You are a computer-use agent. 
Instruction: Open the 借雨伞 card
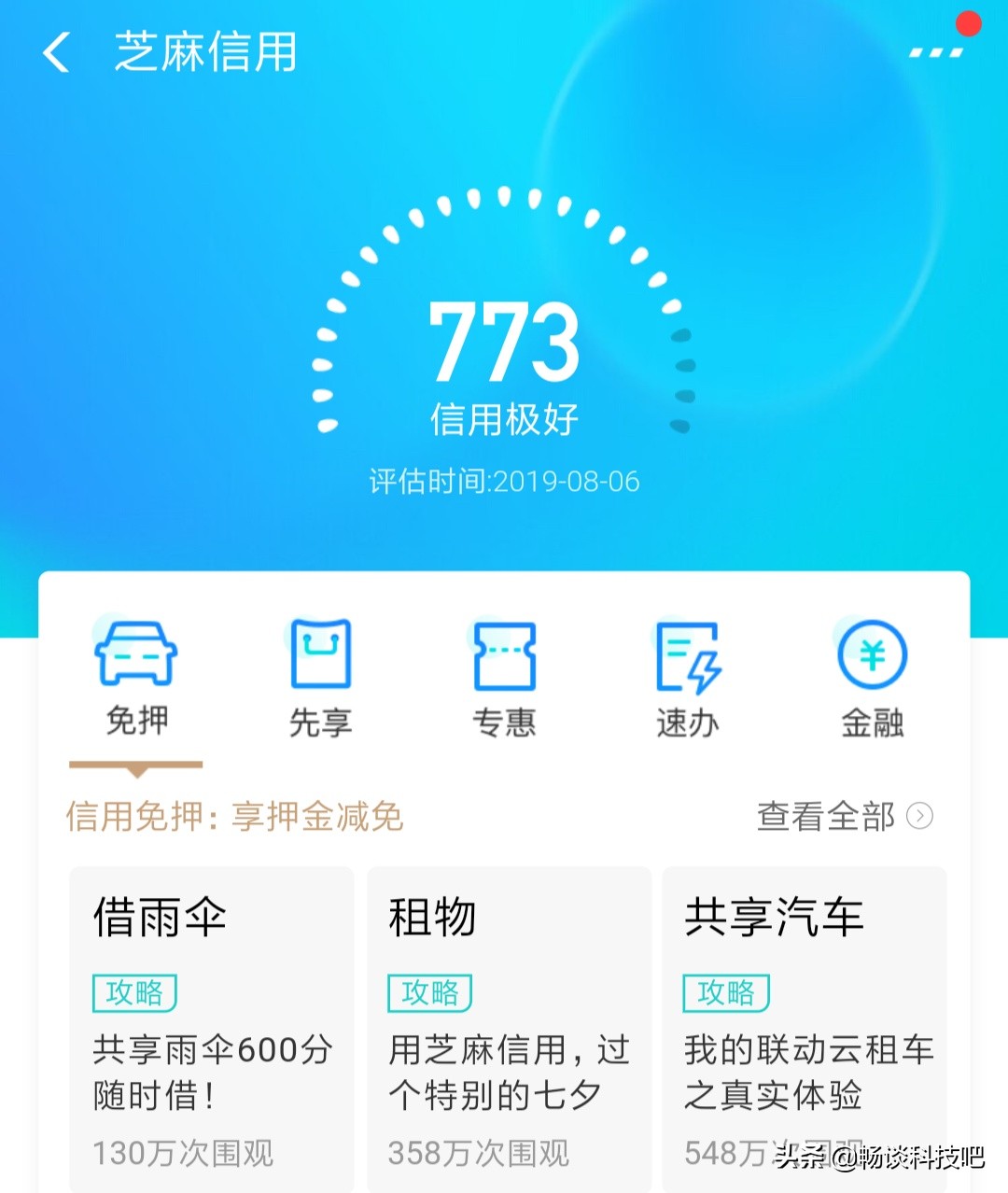point(212,1027)
